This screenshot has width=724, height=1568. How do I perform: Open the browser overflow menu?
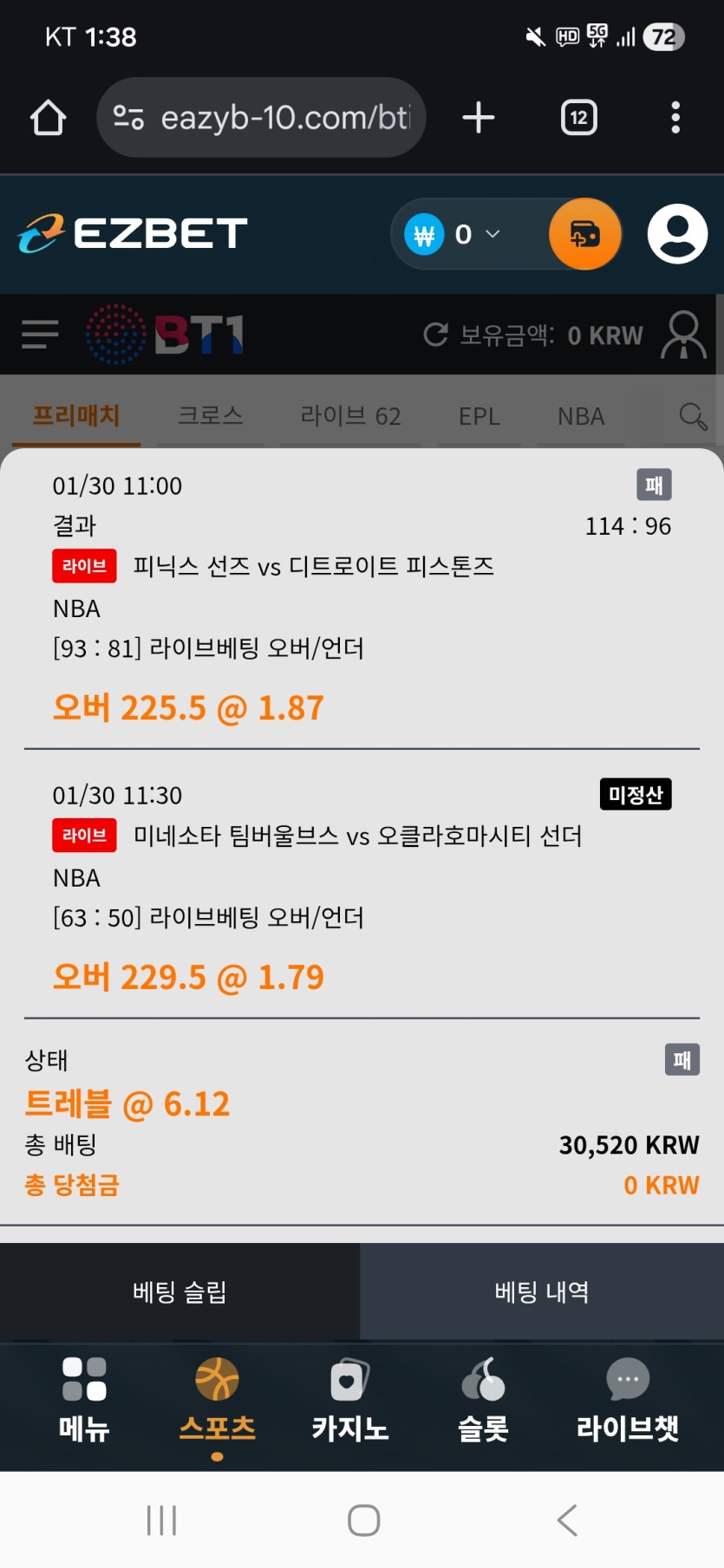pos(675,118)
